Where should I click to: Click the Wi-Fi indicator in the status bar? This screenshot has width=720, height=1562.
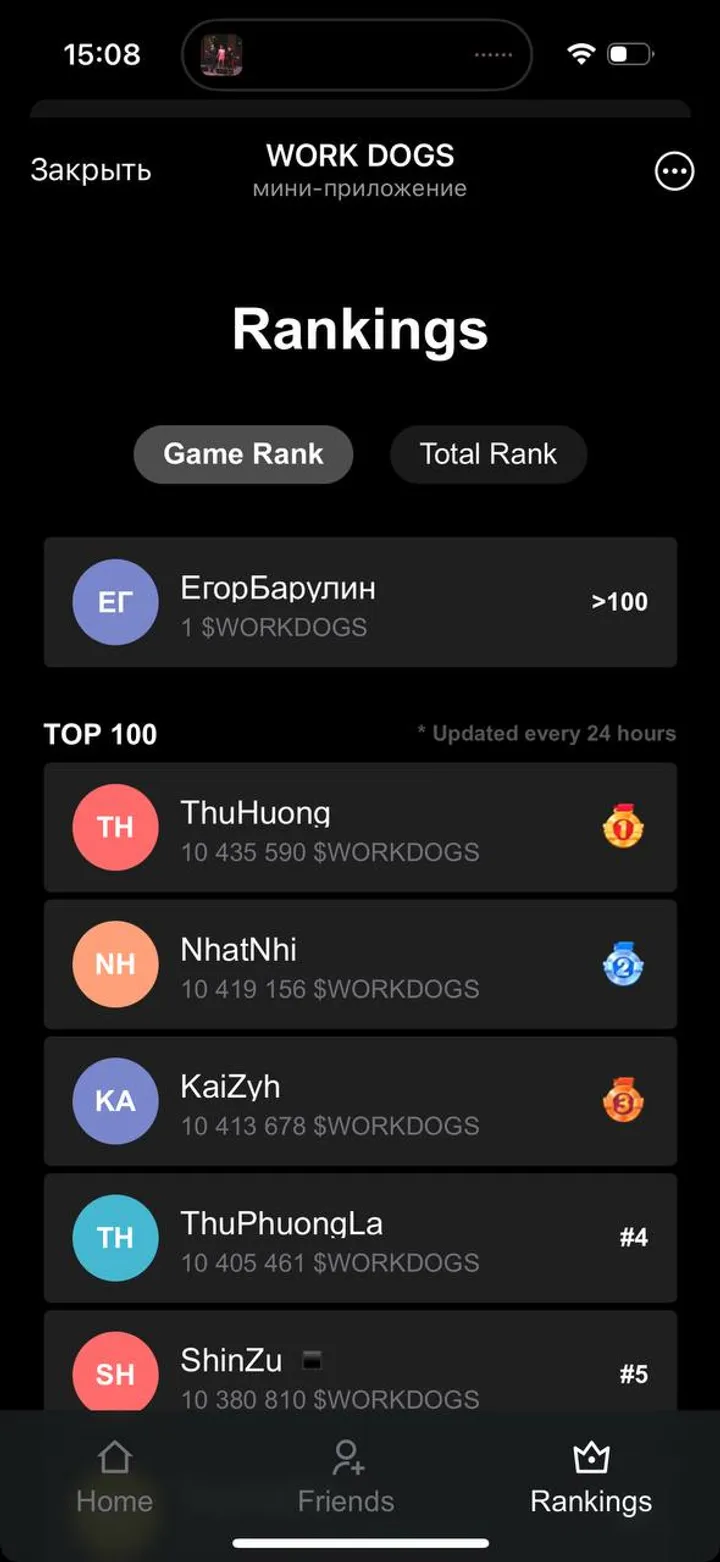tap(582, 55)
